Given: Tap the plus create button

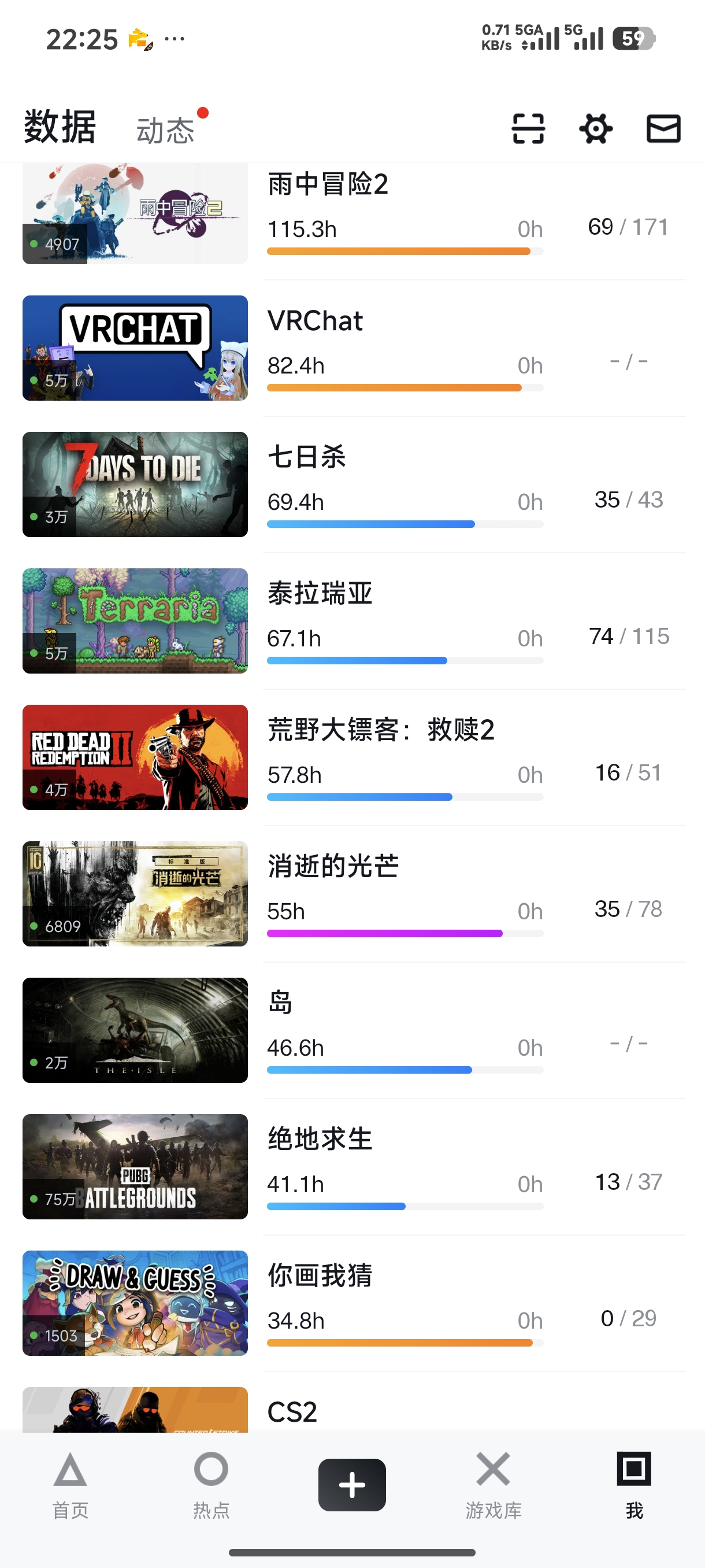Looking at the screenshot, I should tap(352, 1485).
